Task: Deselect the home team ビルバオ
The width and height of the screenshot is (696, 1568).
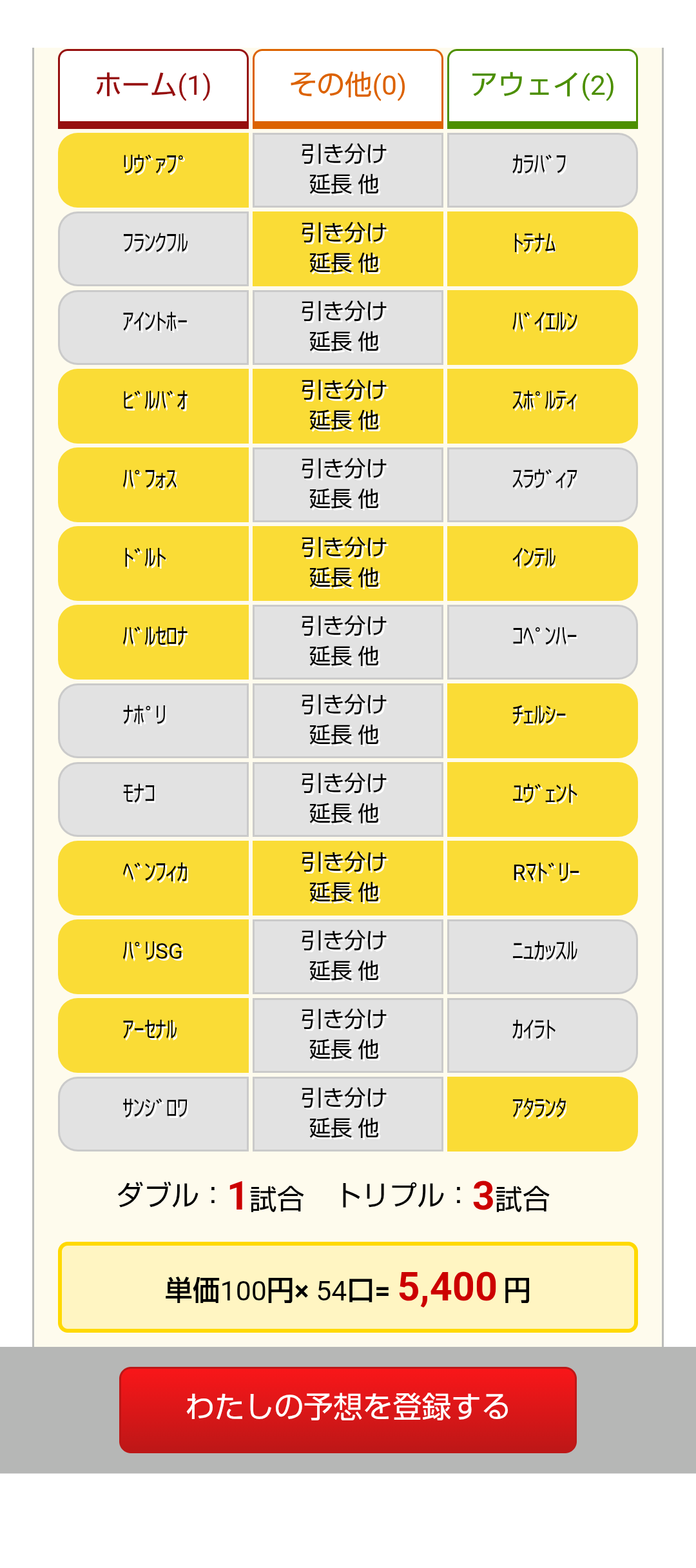Action: coord(153,406)
